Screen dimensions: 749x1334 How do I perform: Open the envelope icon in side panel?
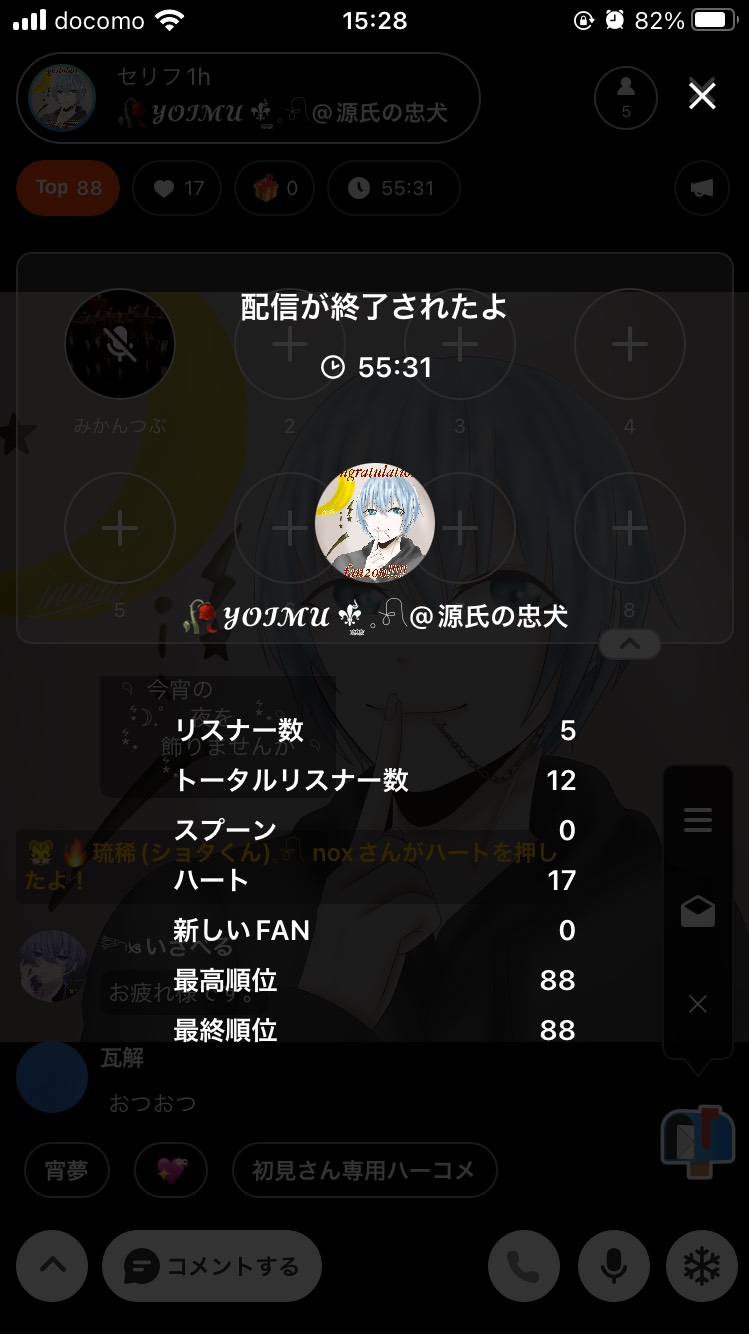coord(698,911)
